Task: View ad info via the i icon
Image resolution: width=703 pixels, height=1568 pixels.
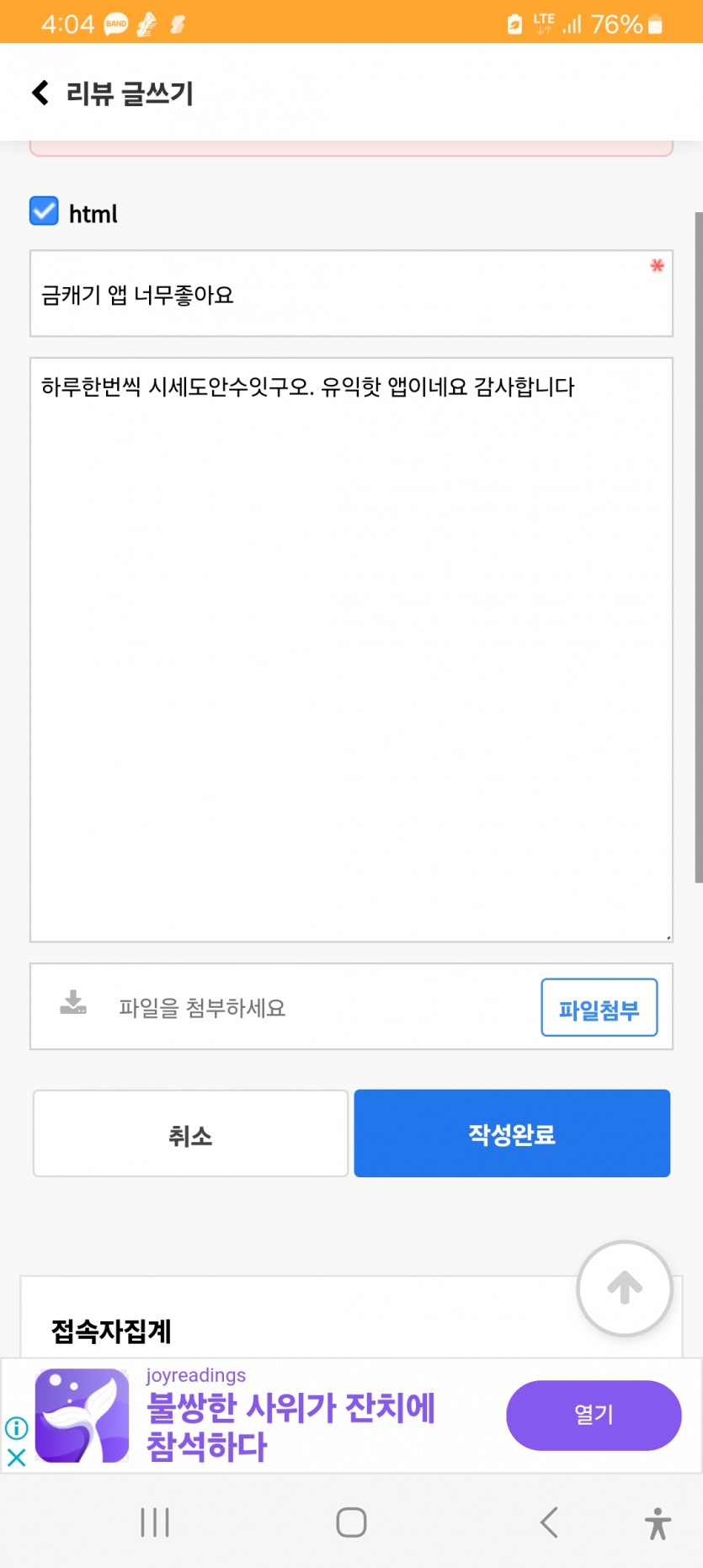Action: [16, 1428]
